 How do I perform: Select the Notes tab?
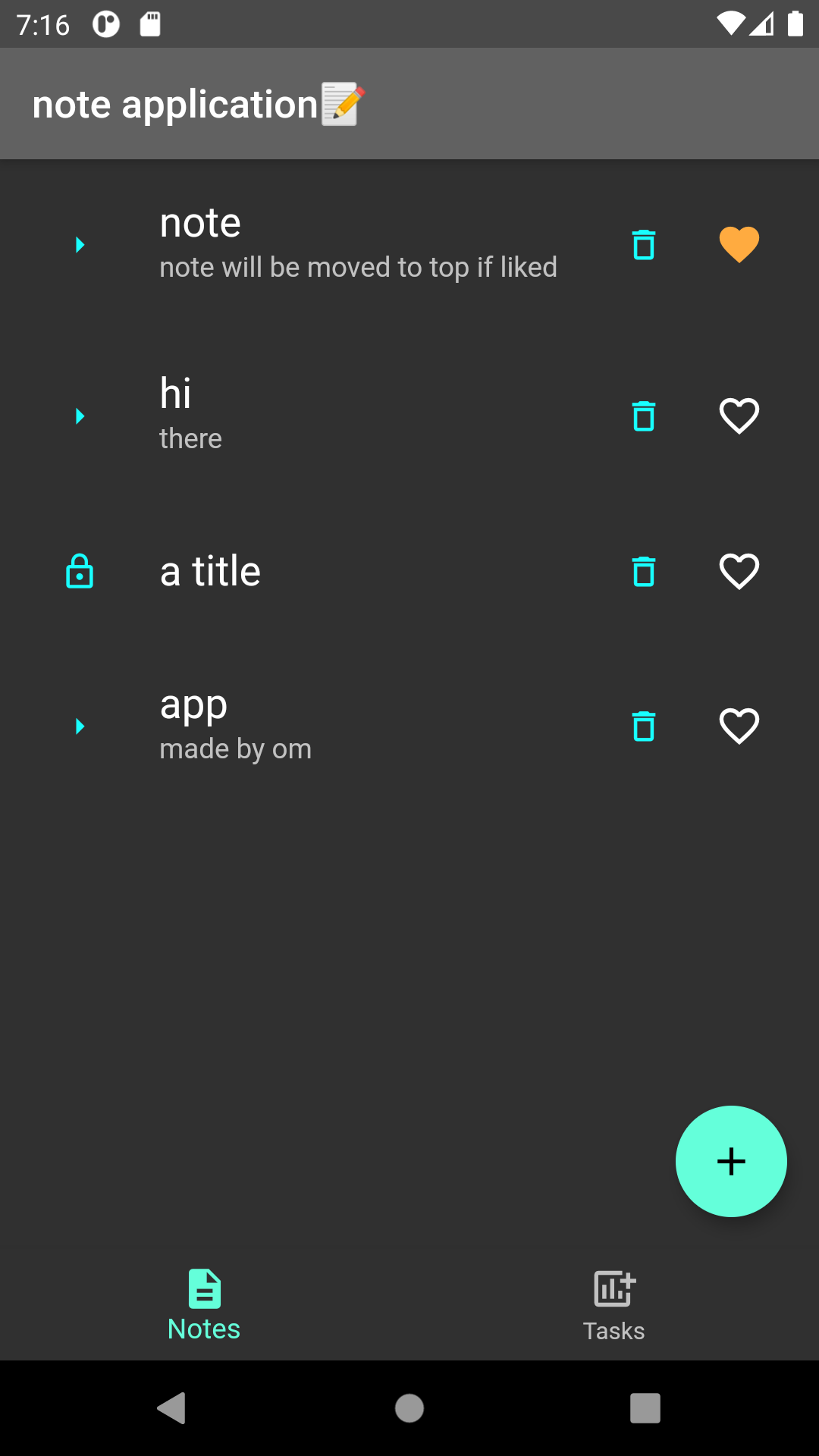204,1306
